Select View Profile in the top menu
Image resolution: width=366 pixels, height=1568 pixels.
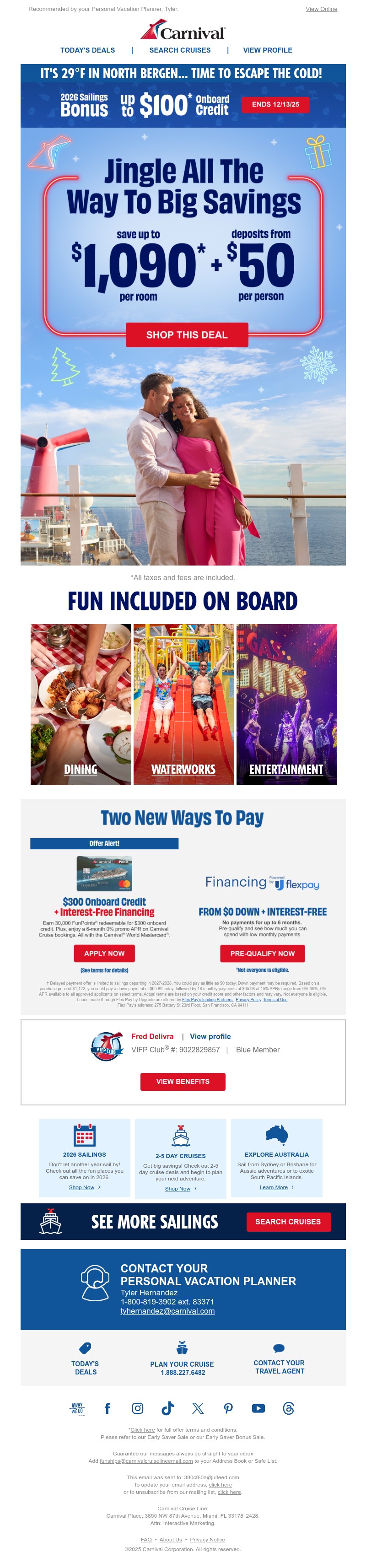267,50
